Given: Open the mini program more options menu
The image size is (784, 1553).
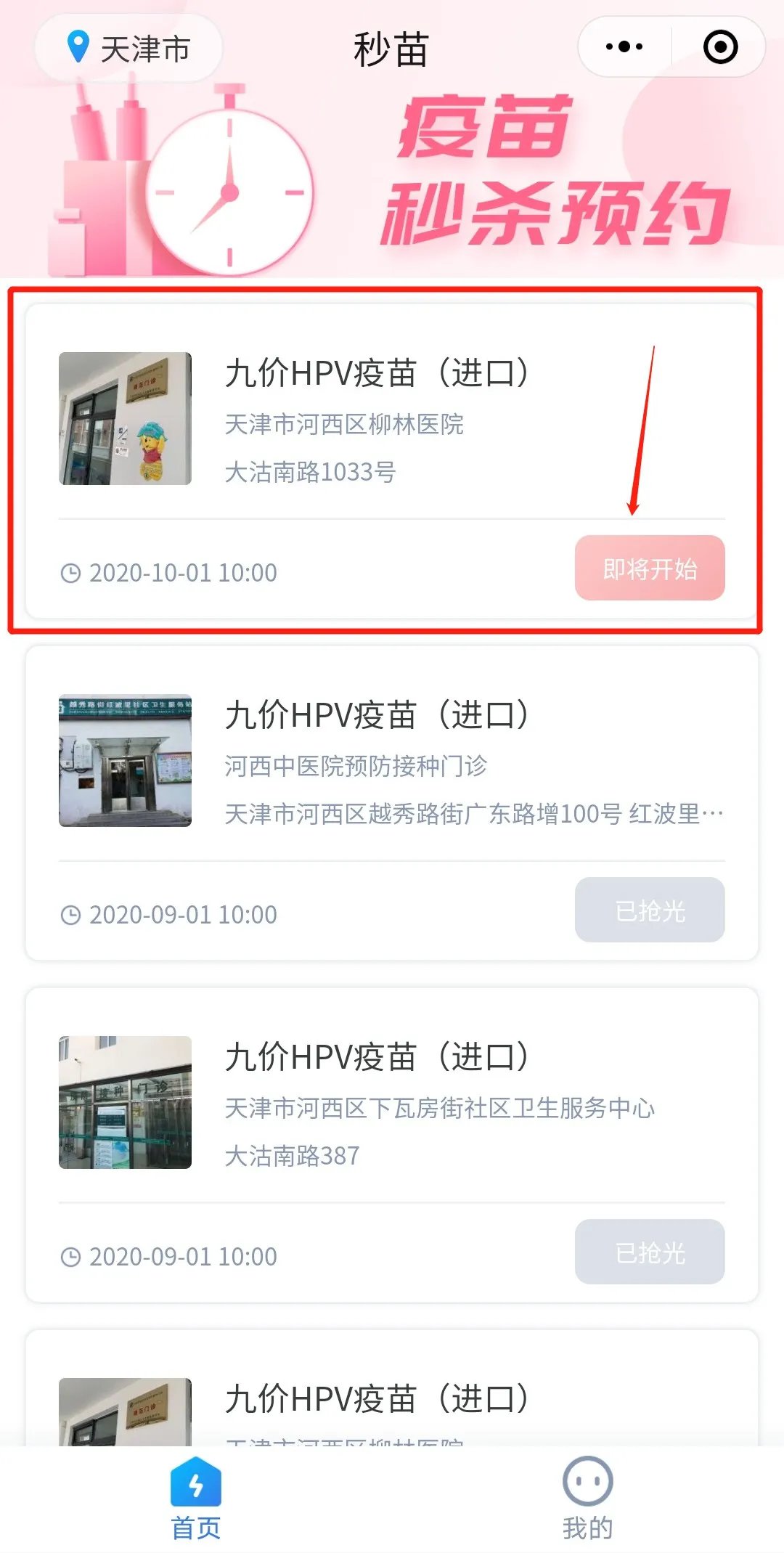Looking at the screenshot, I should point(624,47).
